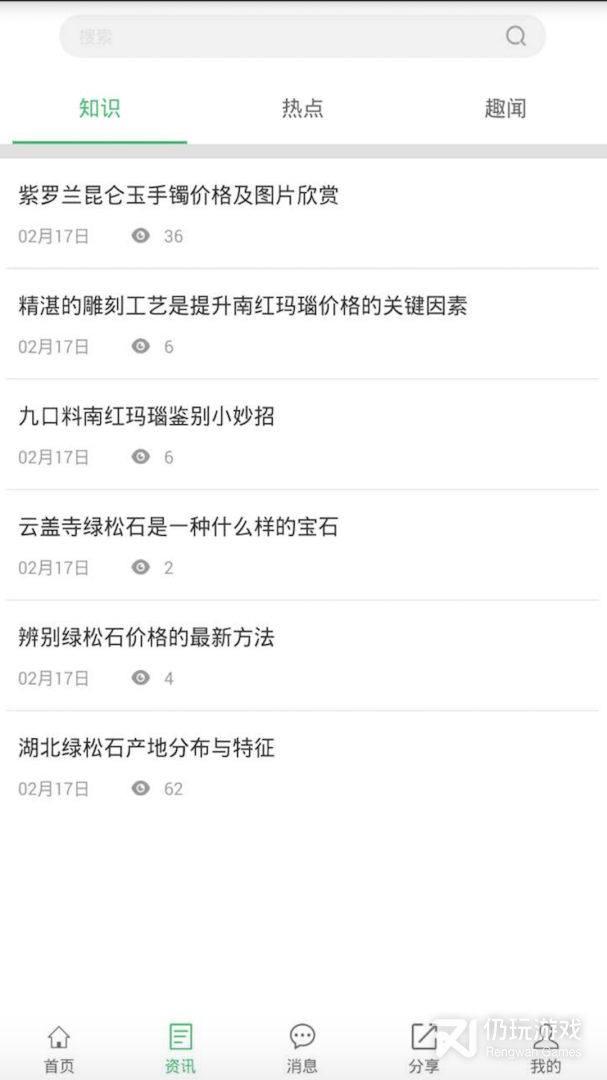Switch to the 趣闻 tab
This screenshot has height=1080, width=607.
pyautogui.click(x=505, y=109)
